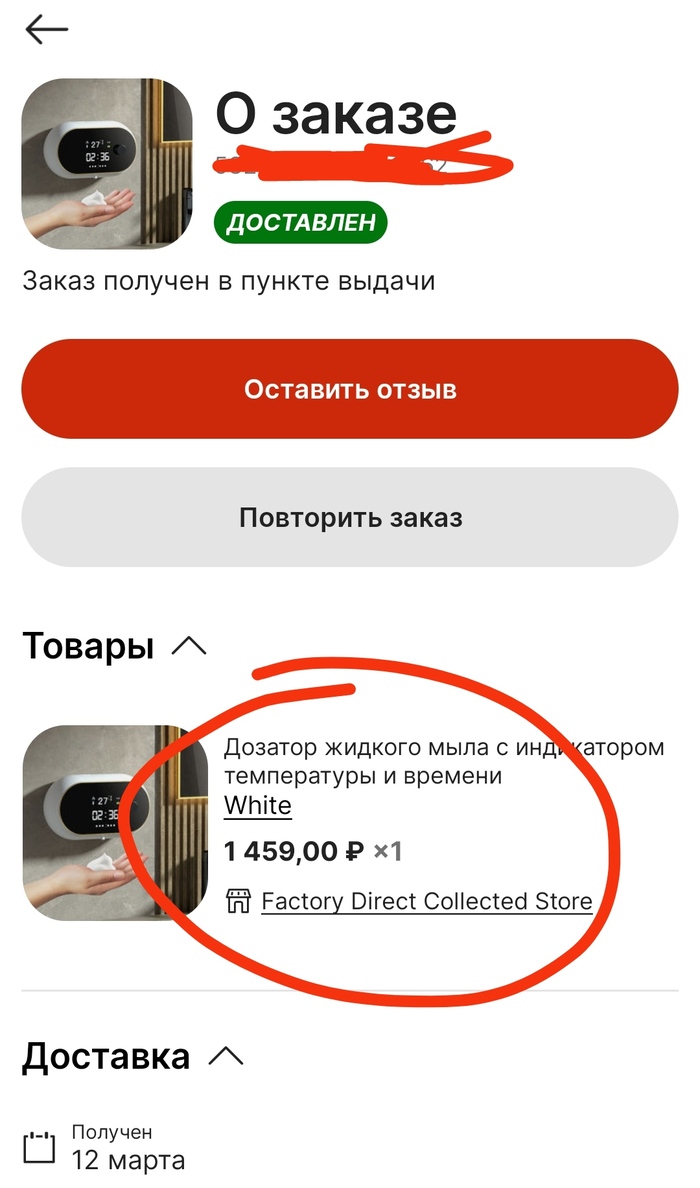700x1188 pixels.
Task: Tap 'Повторить заказ' to reorder
Action: pyautogui.click(x=350, y=518)
